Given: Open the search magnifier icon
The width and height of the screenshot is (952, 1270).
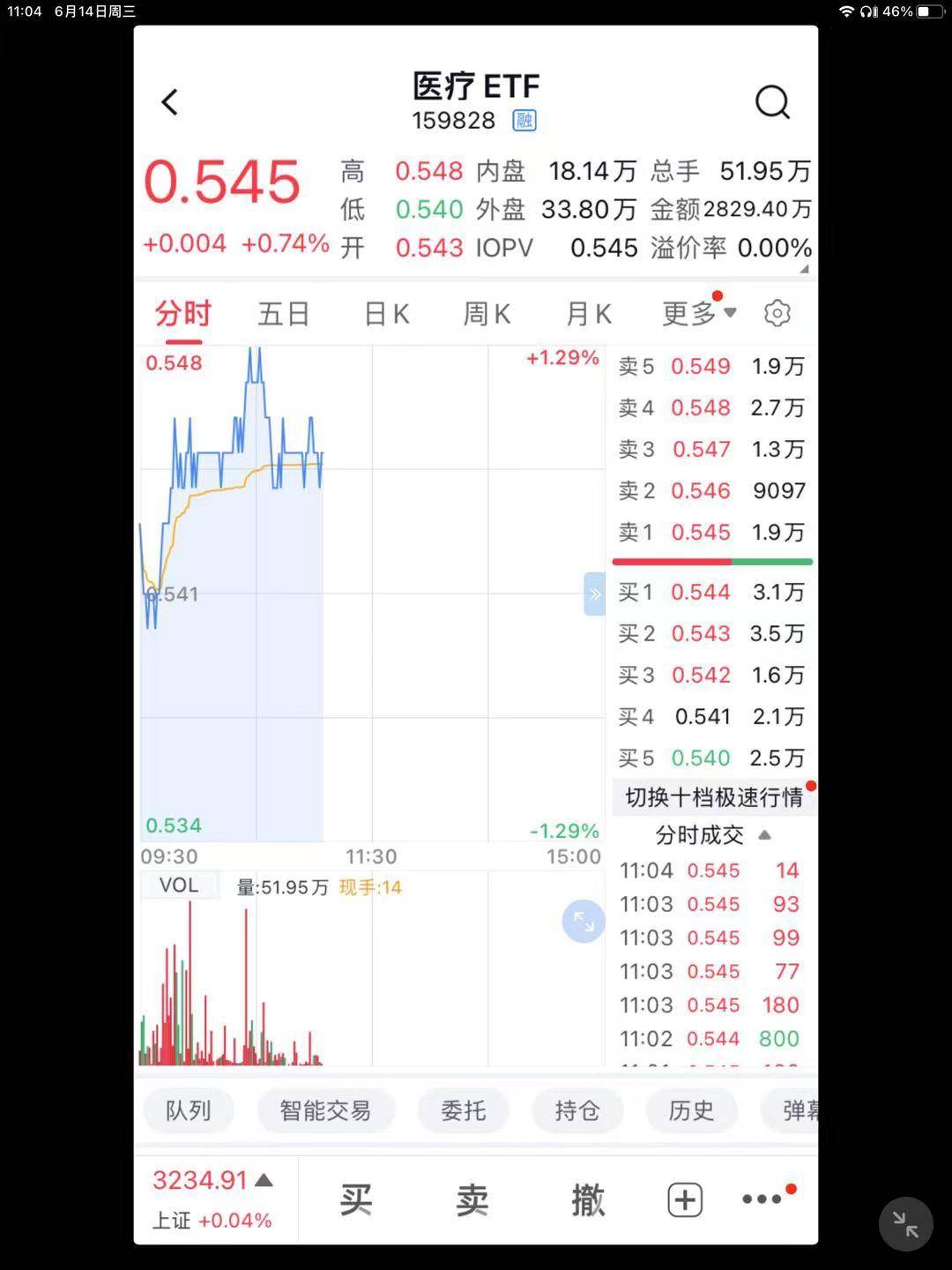Looking at the screenshot, I should tap(772, 102).
